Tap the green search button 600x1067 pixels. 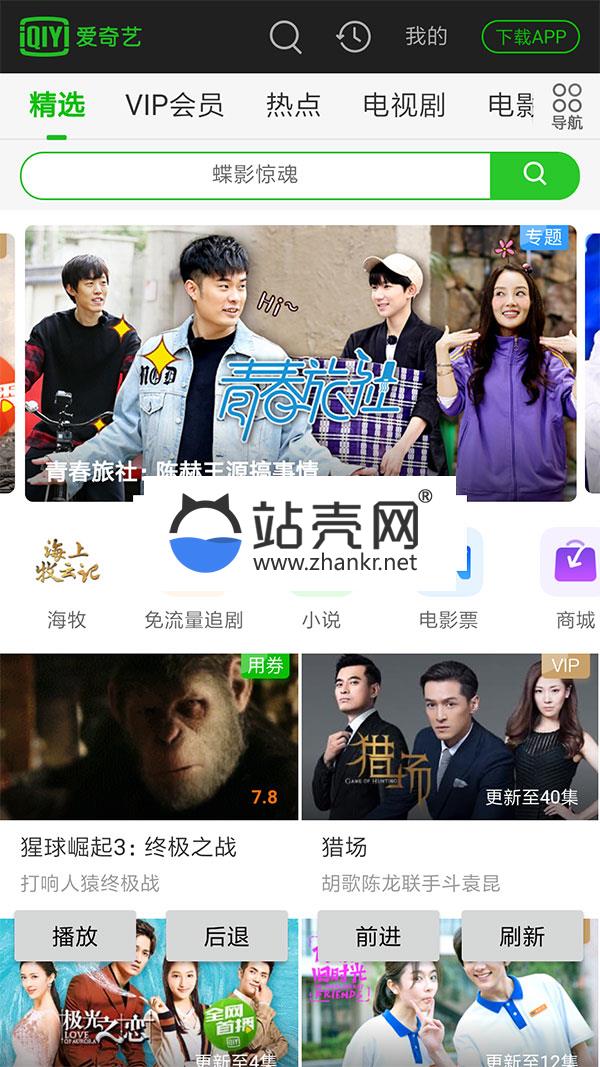(535, 175)
